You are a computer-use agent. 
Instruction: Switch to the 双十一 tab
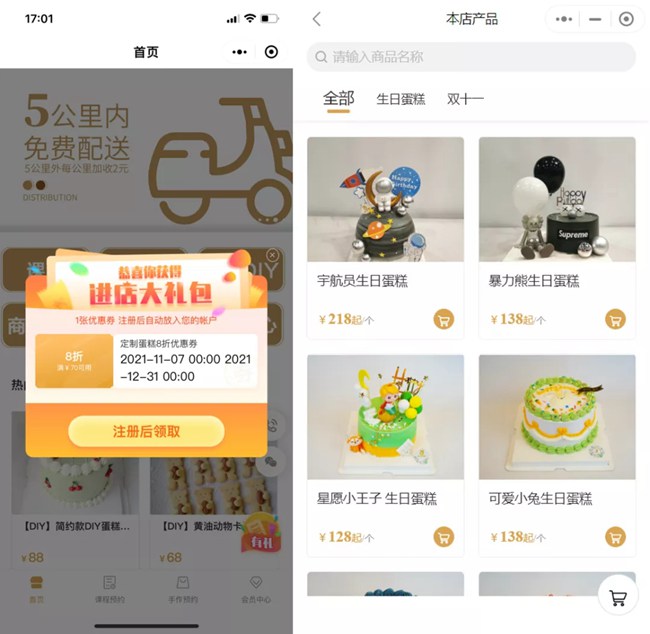click(x=465, y=99)
